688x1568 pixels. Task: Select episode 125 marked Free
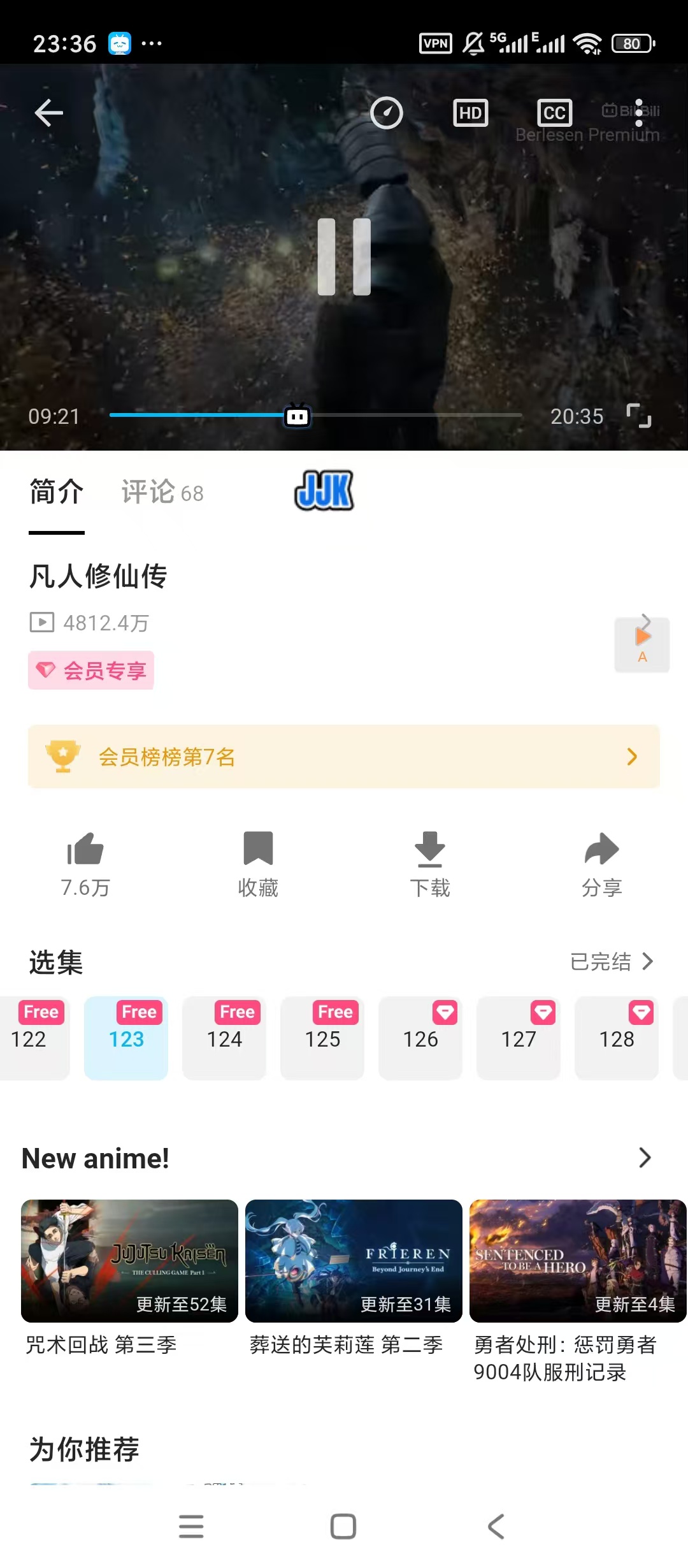[322, 1039]
